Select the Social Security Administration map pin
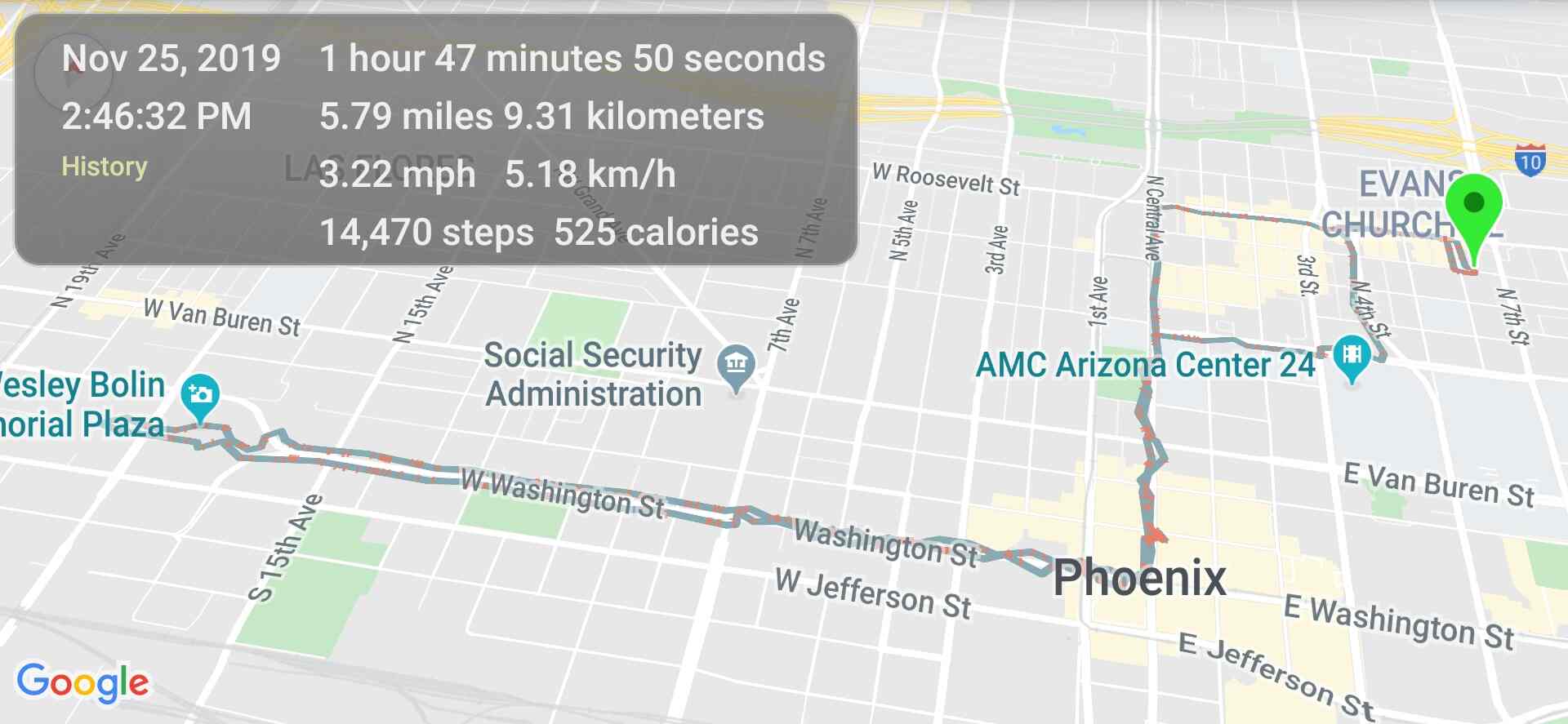This screenshot has height=724, width=1568. pyautogui.click(x=736, y=364)
